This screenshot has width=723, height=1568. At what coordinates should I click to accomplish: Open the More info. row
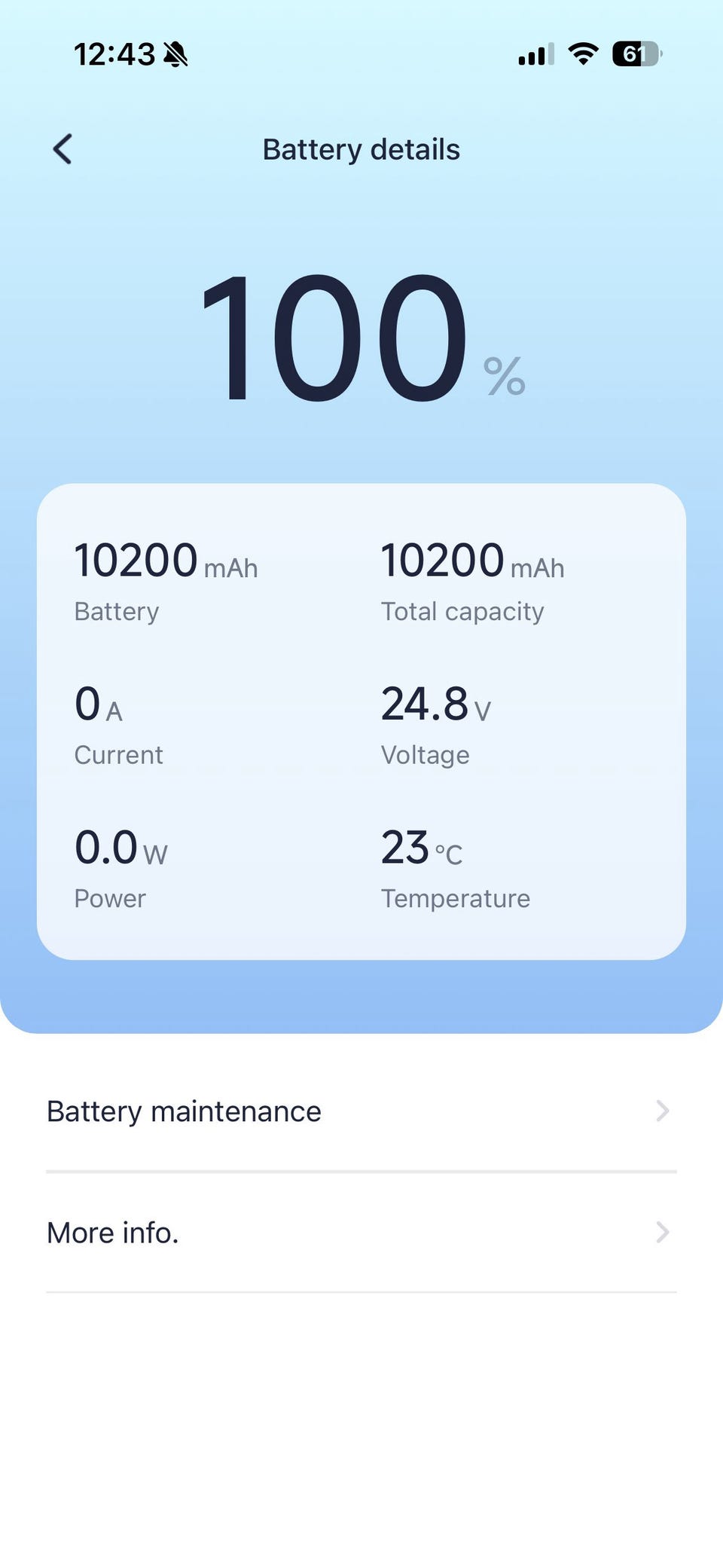tap(360, 1233)
